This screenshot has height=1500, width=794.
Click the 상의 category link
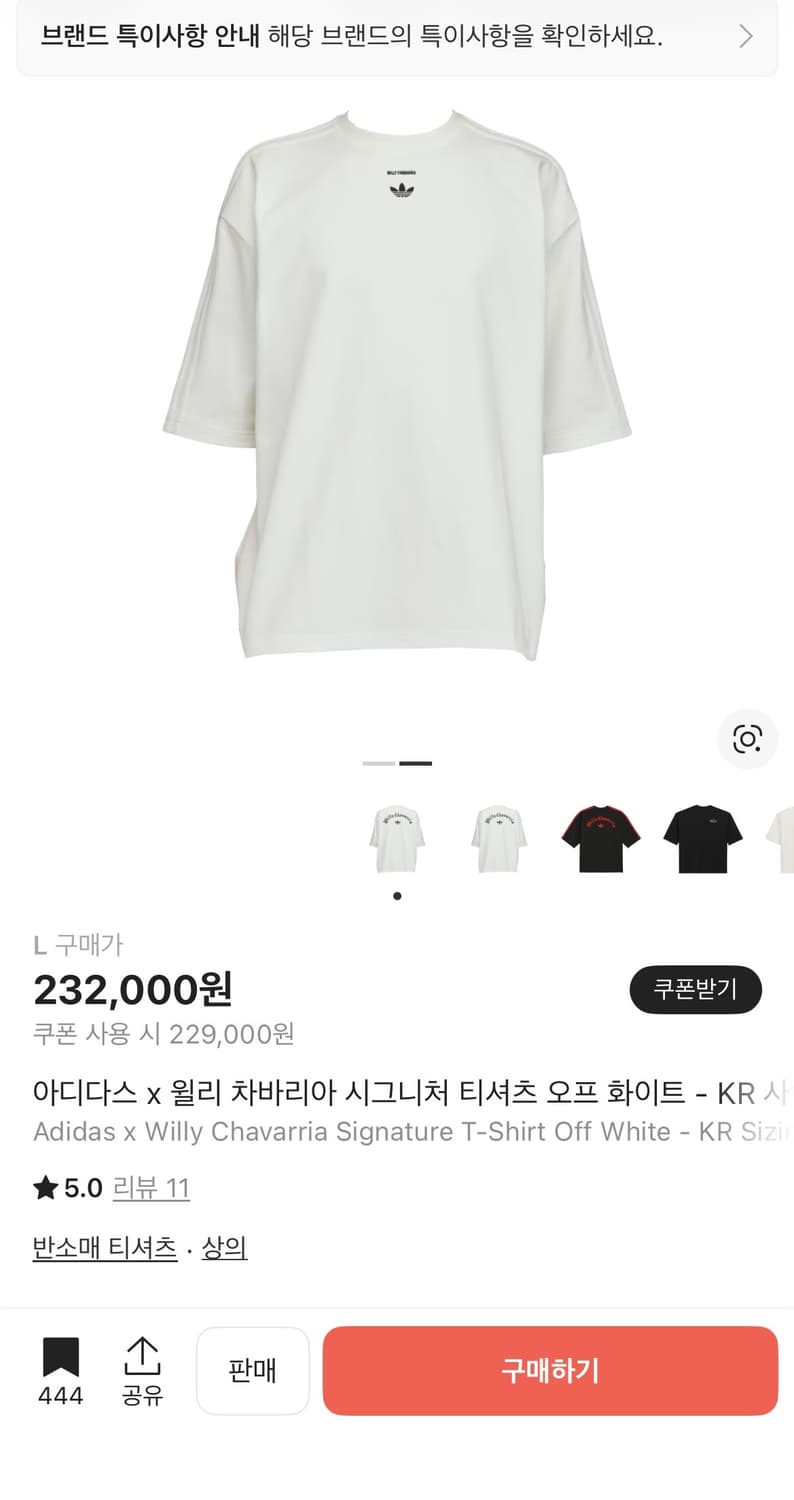(x=225, y=1247)
